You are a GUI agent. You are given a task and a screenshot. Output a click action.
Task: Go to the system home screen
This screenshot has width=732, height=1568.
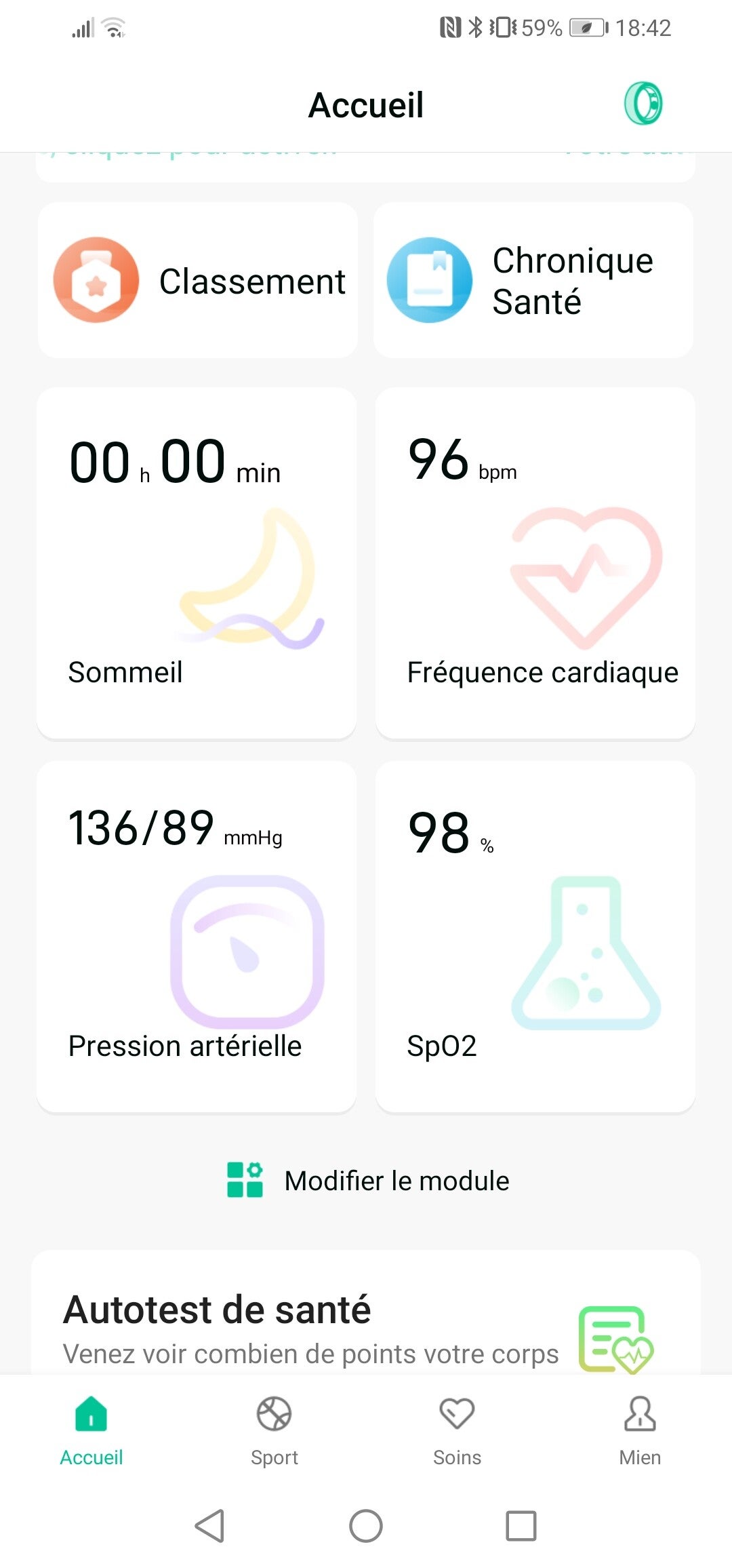pos(366,1526)
